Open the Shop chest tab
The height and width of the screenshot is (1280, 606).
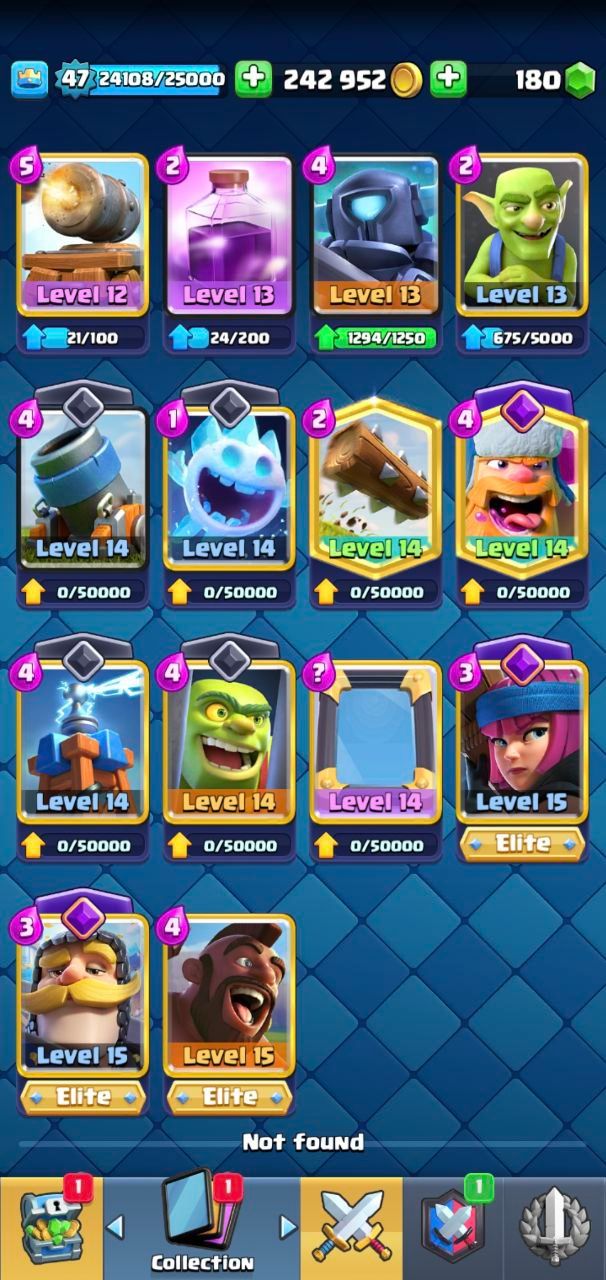(51, 1228)
